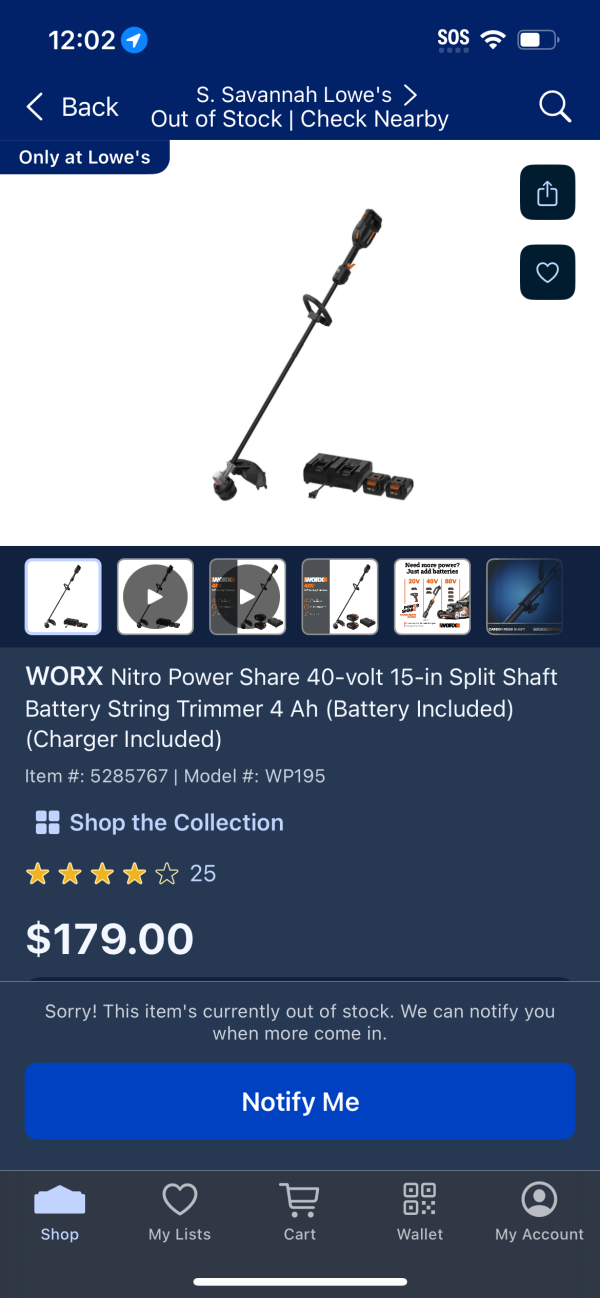Viewport: 600px width, 1298px height.
Task: Open the 25 customer reviews
Action: point(120,874)
